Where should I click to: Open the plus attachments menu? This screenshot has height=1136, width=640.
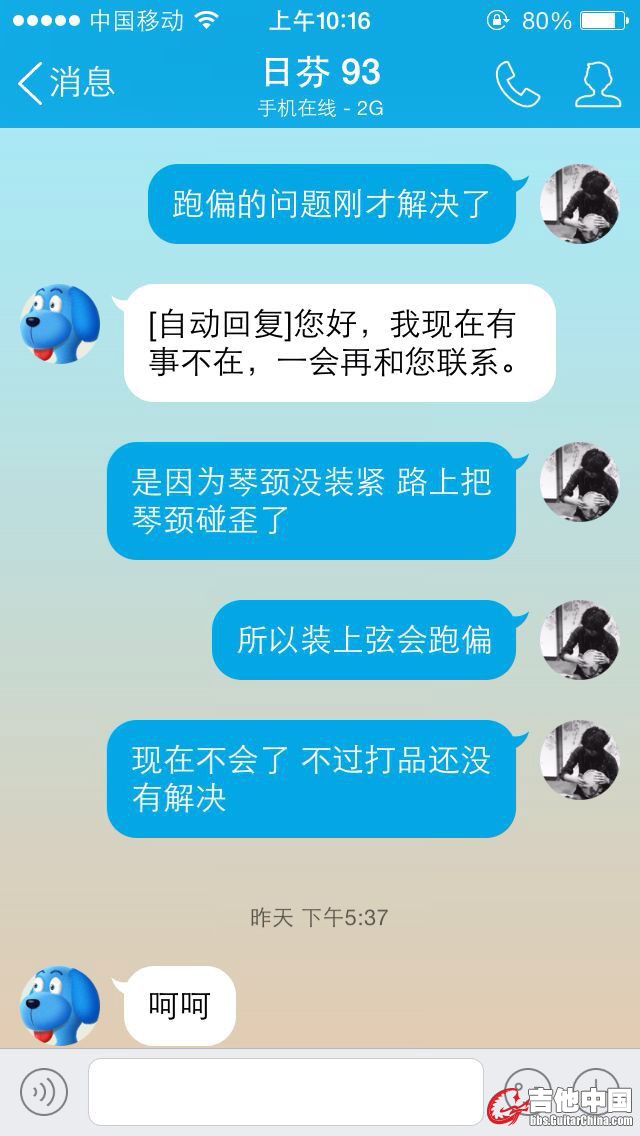pos(597,1090)
